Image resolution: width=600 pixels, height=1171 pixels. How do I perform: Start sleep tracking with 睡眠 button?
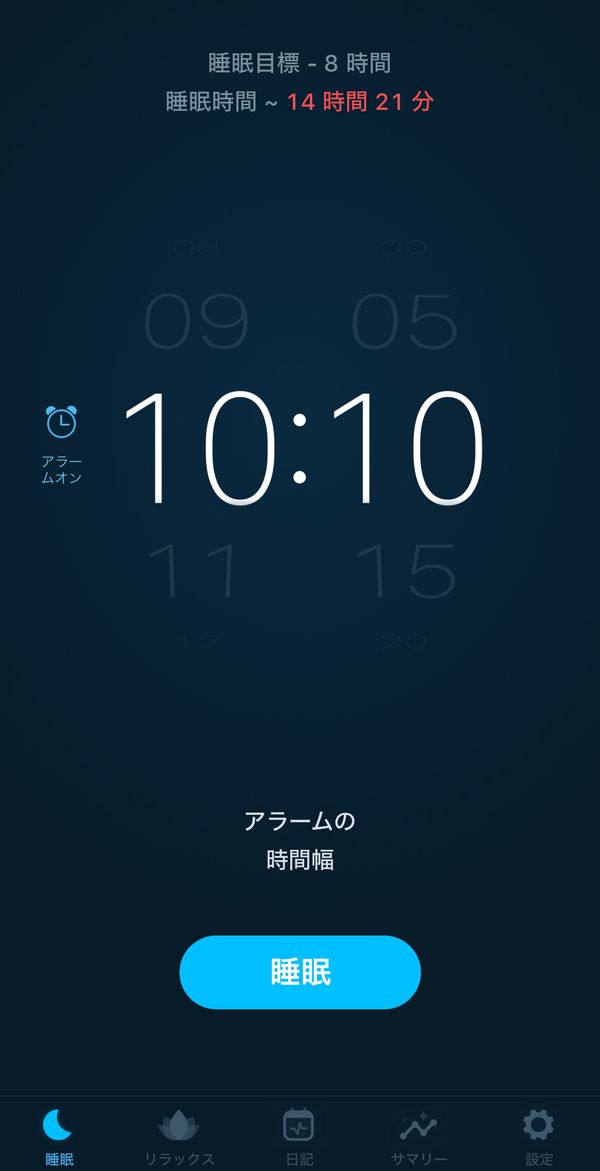(x=300, y=972)
